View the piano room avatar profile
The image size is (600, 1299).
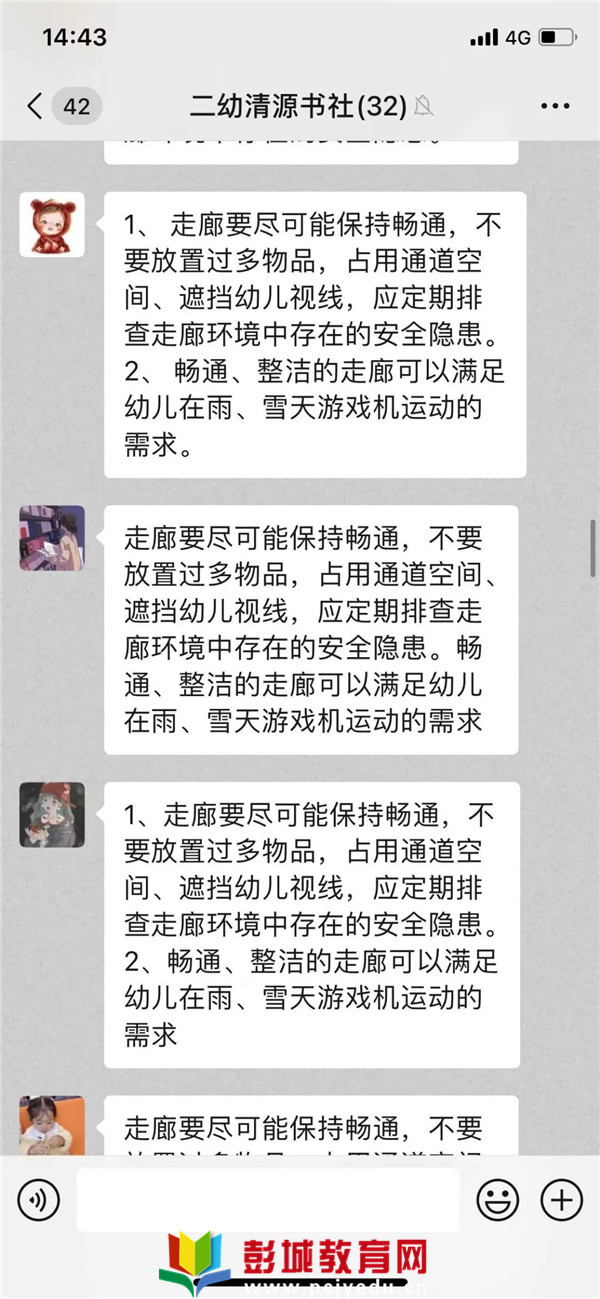coord(52,538)
